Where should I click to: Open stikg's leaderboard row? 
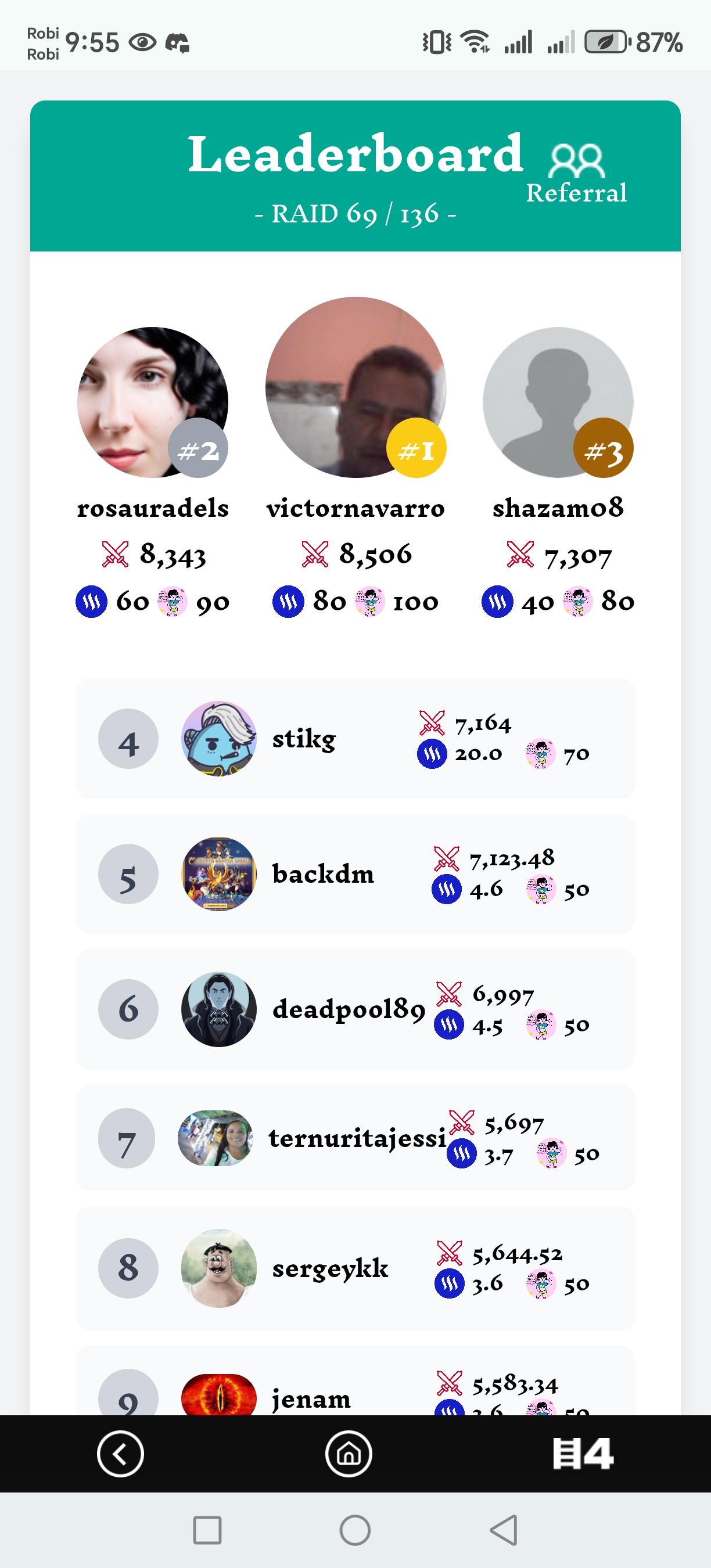point(355,738)
